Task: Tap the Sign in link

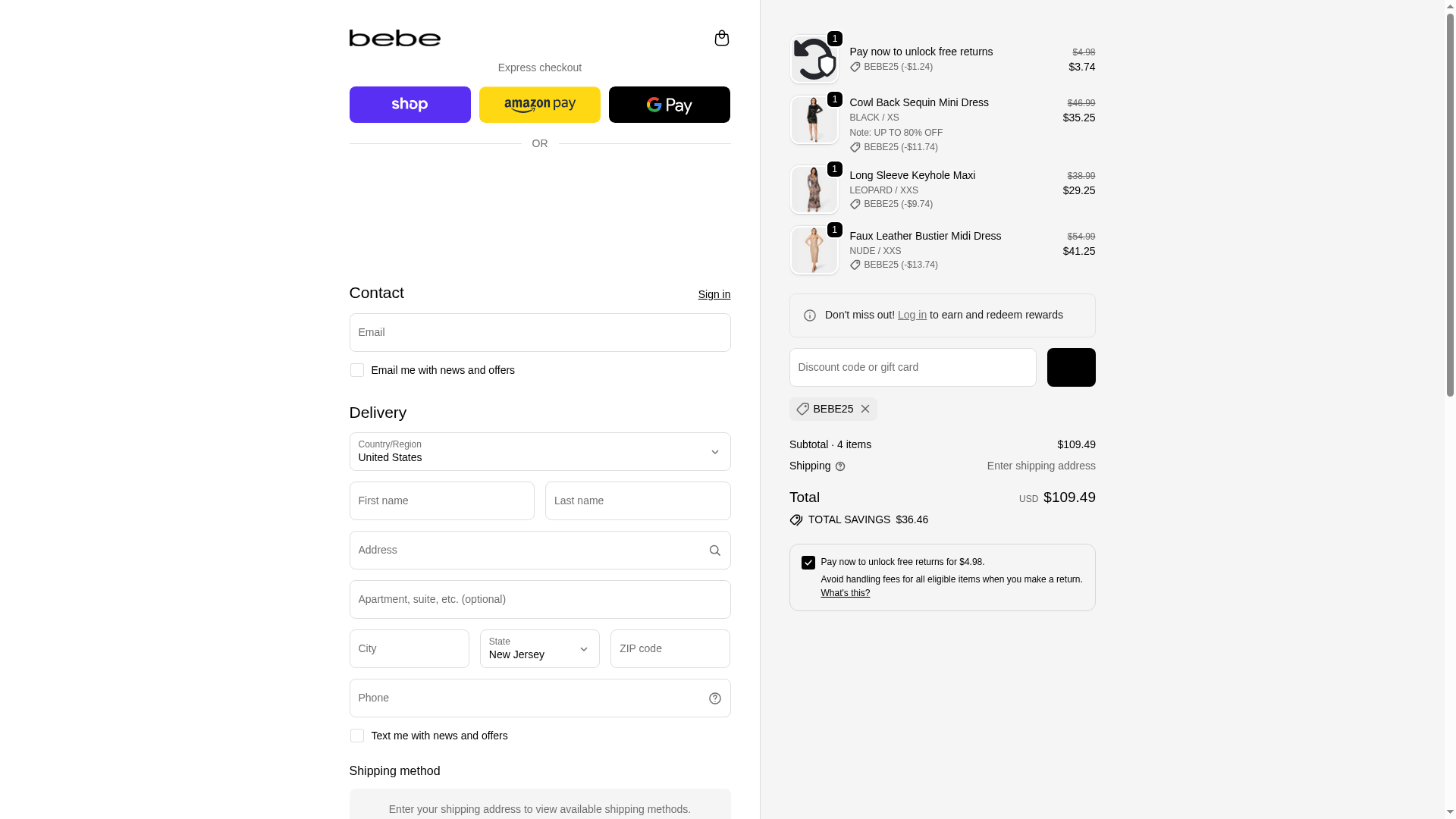Action: click(714, 294)
